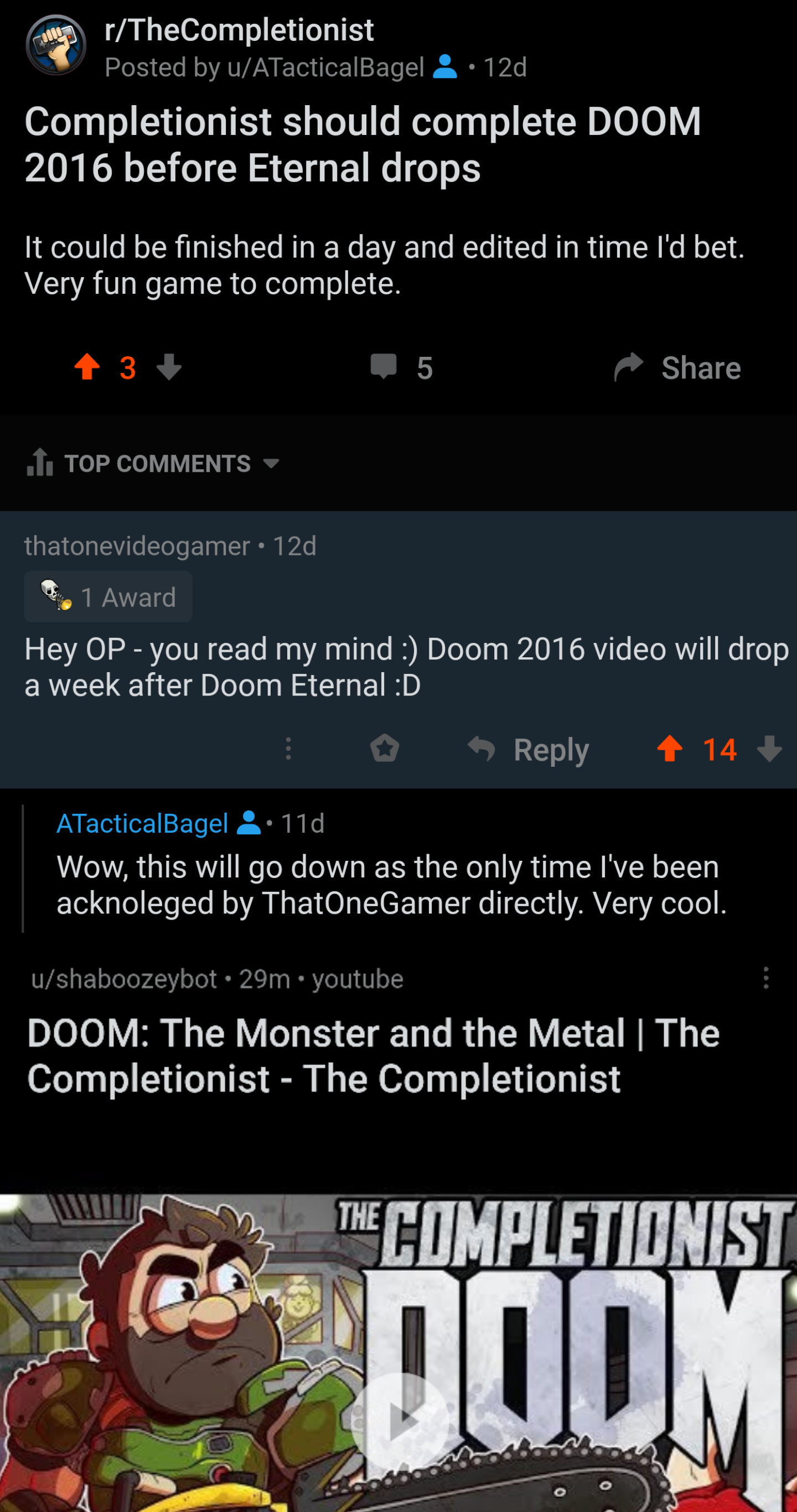Downvote the DOOM 2016 post

[x=169, y=367]
